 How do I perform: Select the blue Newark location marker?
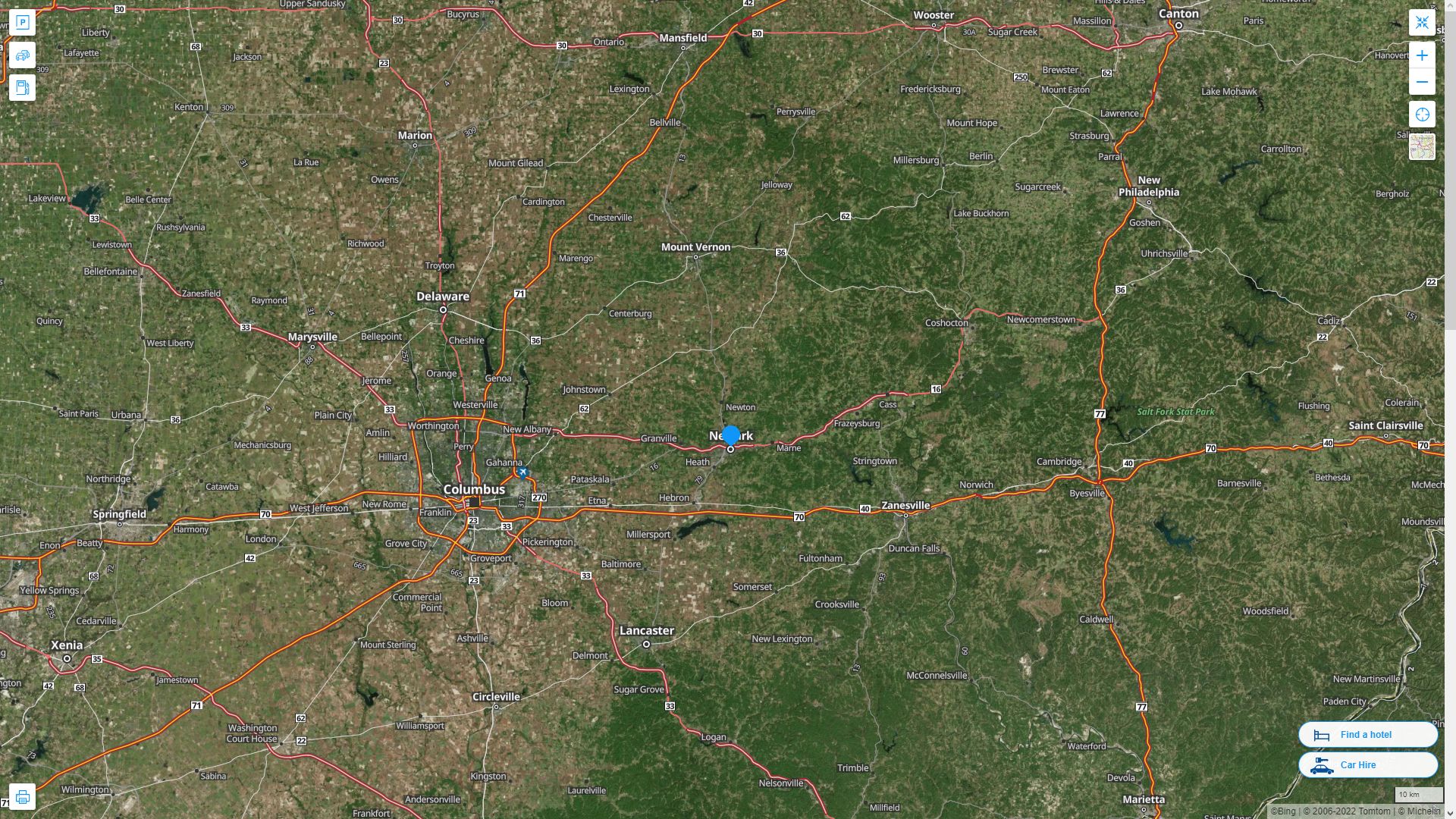(730, 435)
